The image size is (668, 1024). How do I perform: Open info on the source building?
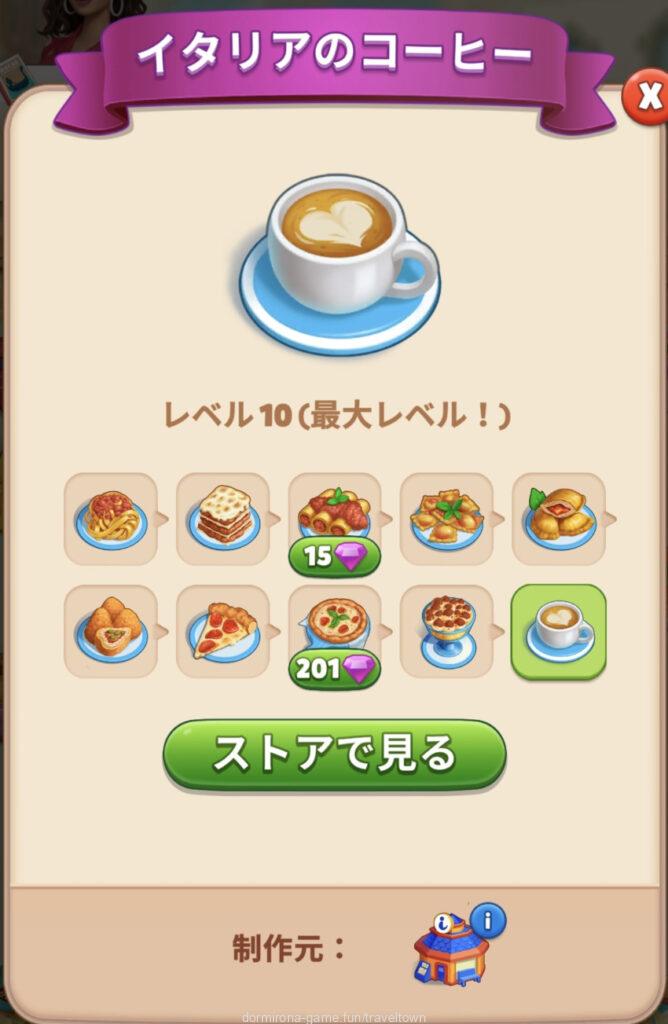[x=487, y=919]
